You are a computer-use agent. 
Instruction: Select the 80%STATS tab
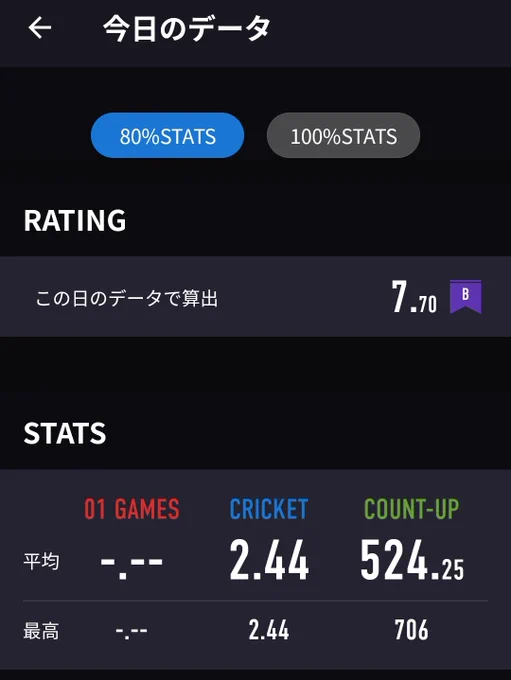tap(167, 136)
